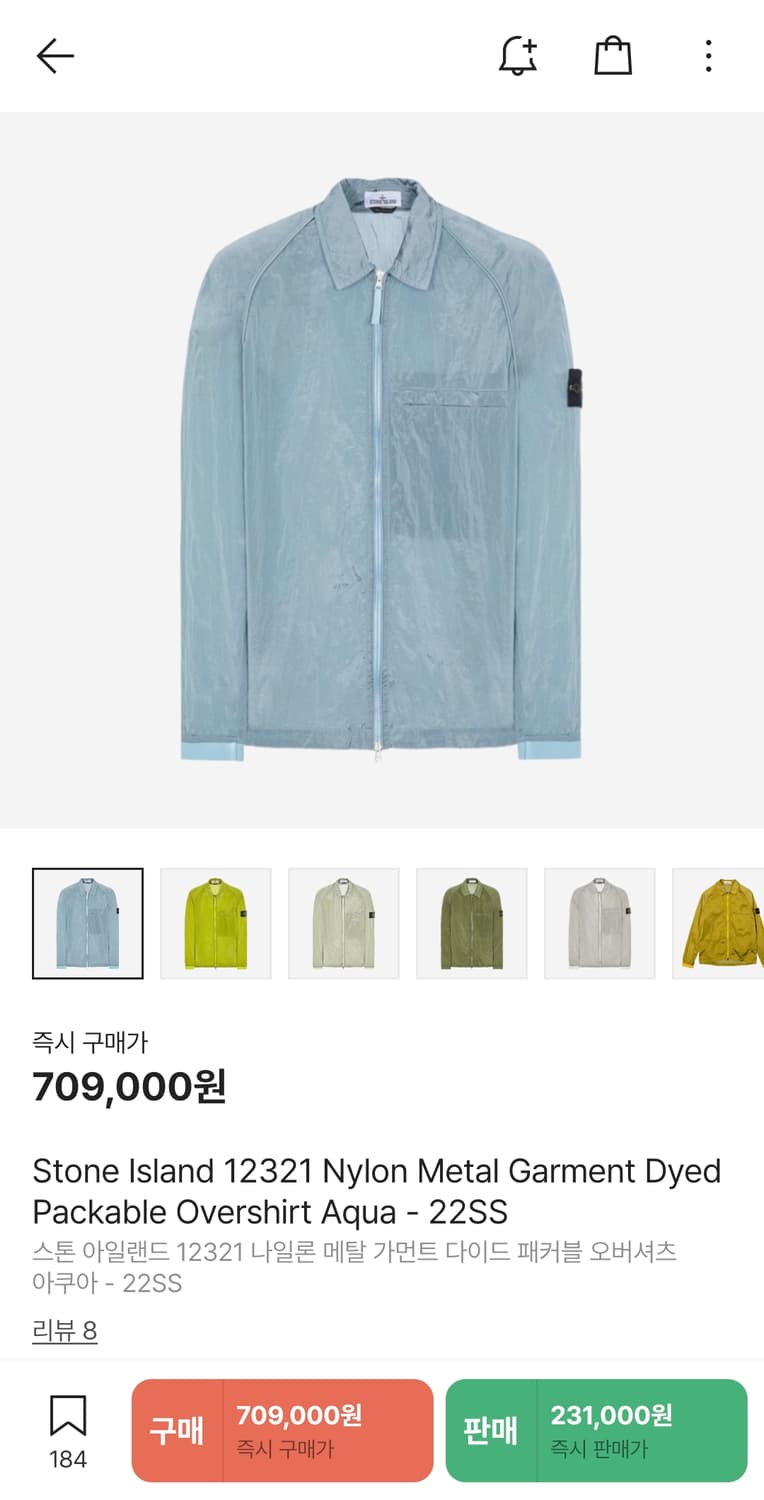The width and height of the screenshot is (764, 1500).
Task: Open the 리뷰 8 reviews link
Action: 65,1331
